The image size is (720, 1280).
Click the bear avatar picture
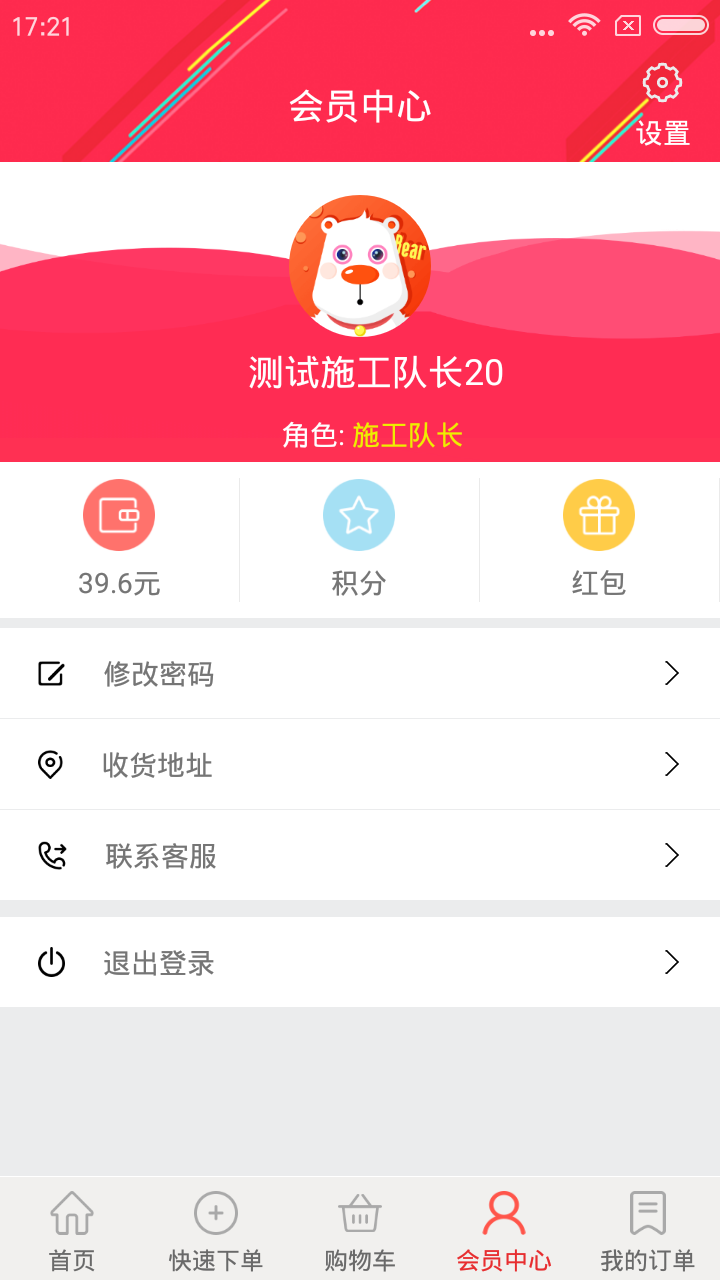point(359,266)
